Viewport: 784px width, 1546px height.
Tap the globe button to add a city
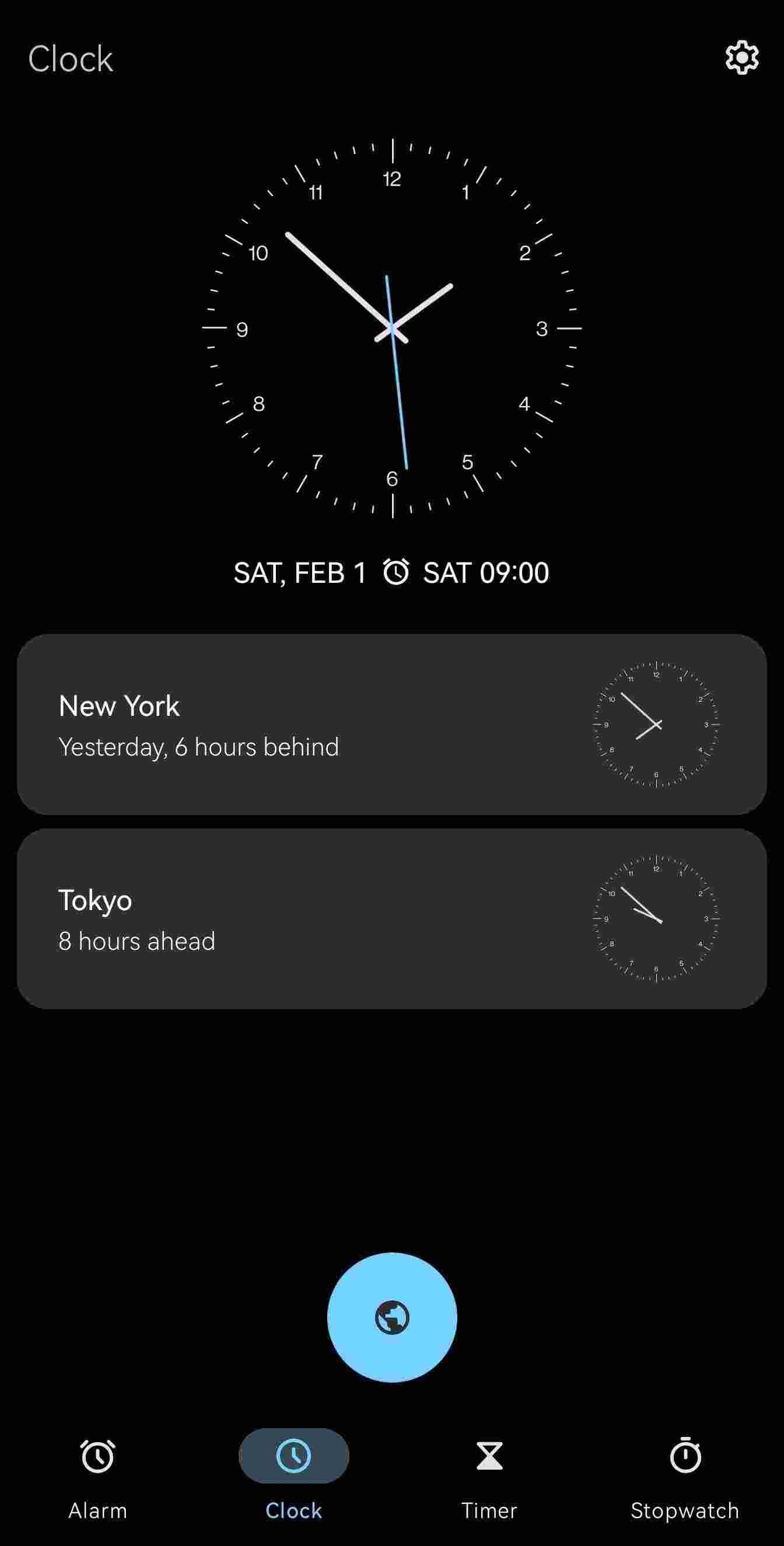(x=392, y=1316)
